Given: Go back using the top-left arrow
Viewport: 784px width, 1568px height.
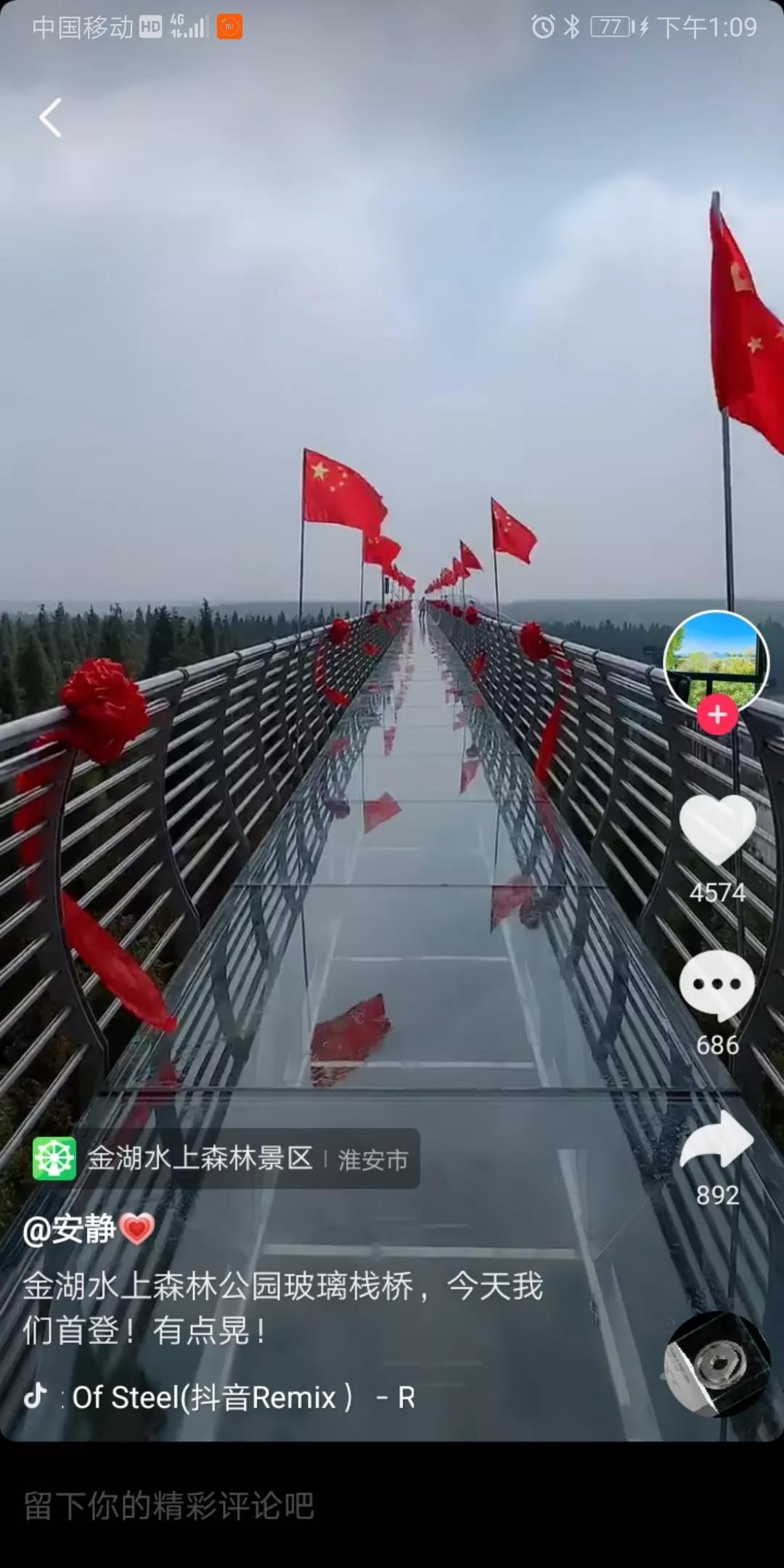Looking at the screenshot, I should (x=50, y=118).
